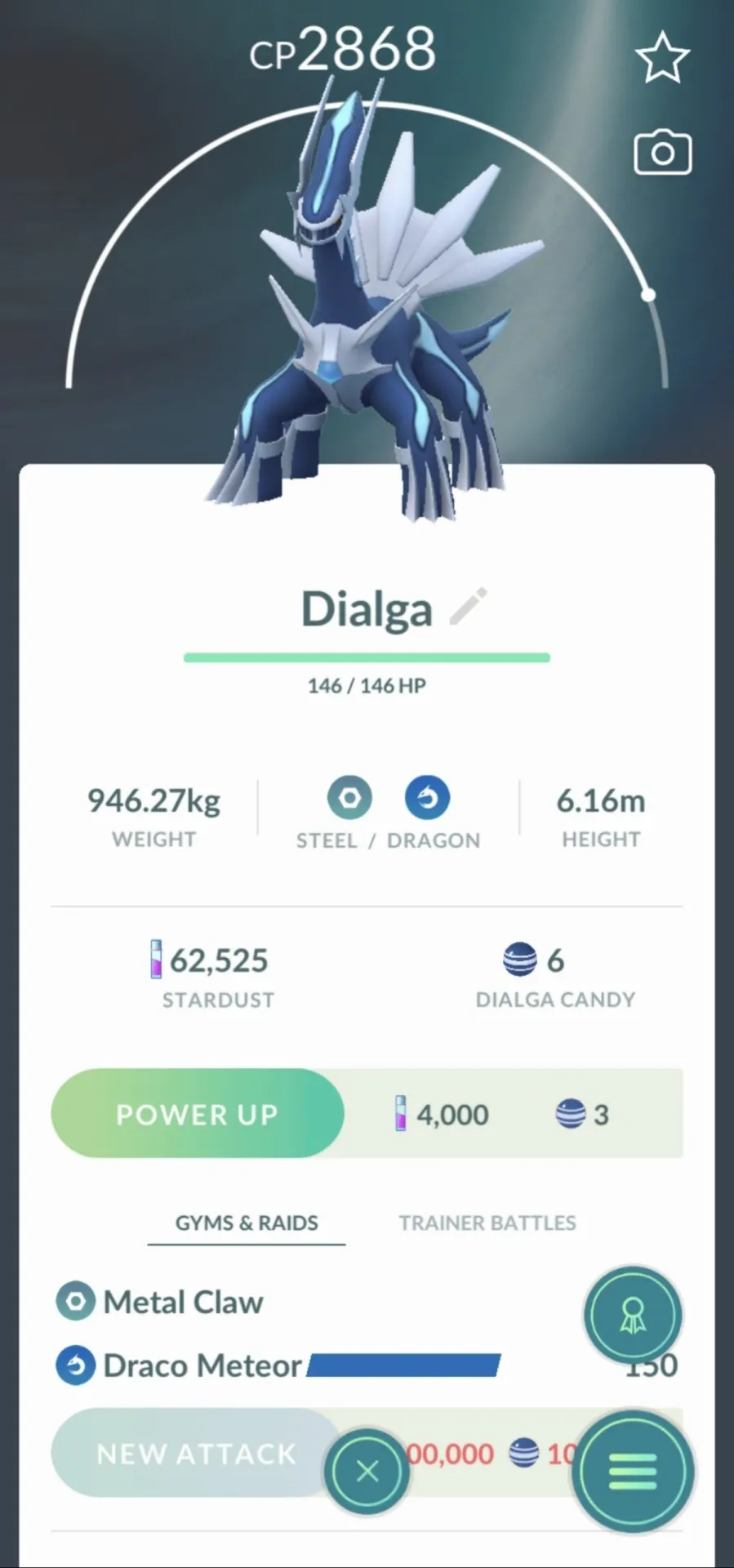Mark Dialga as favorite with star

tap(662, 58)
